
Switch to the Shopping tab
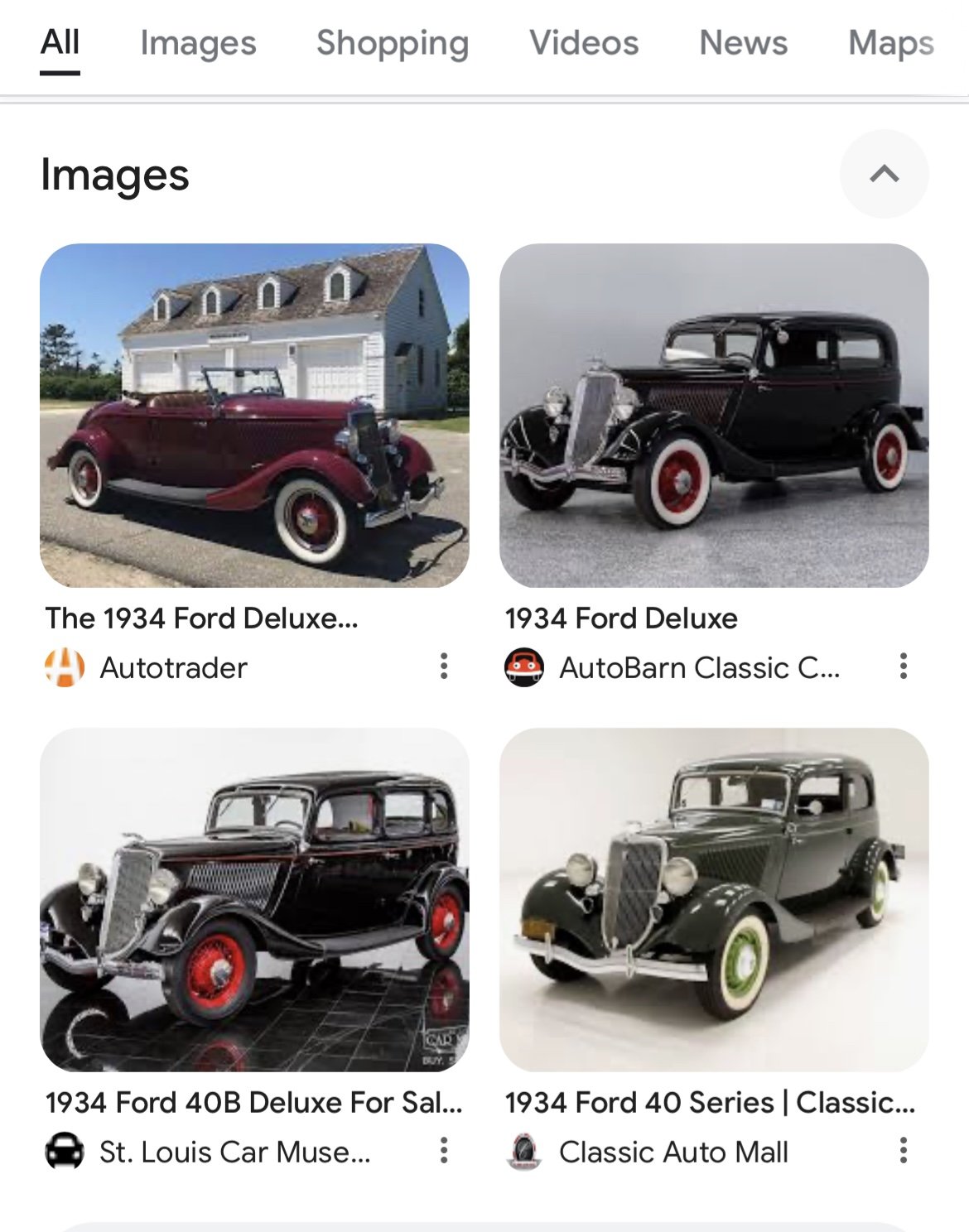coord(393,43)
